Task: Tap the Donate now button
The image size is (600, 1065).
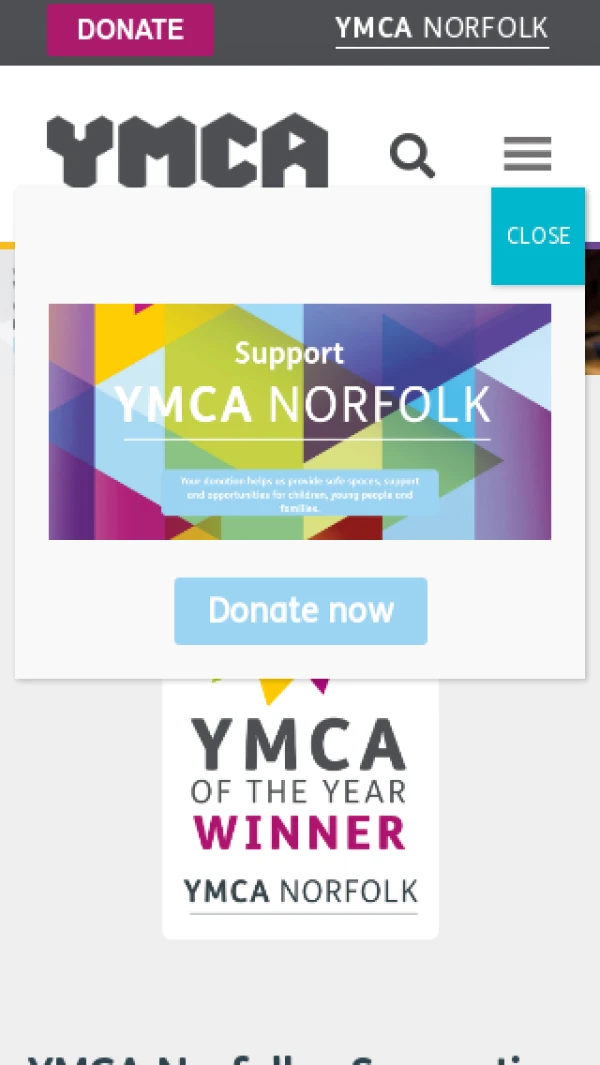Action: pyautogui.click(x=300, y=611)
